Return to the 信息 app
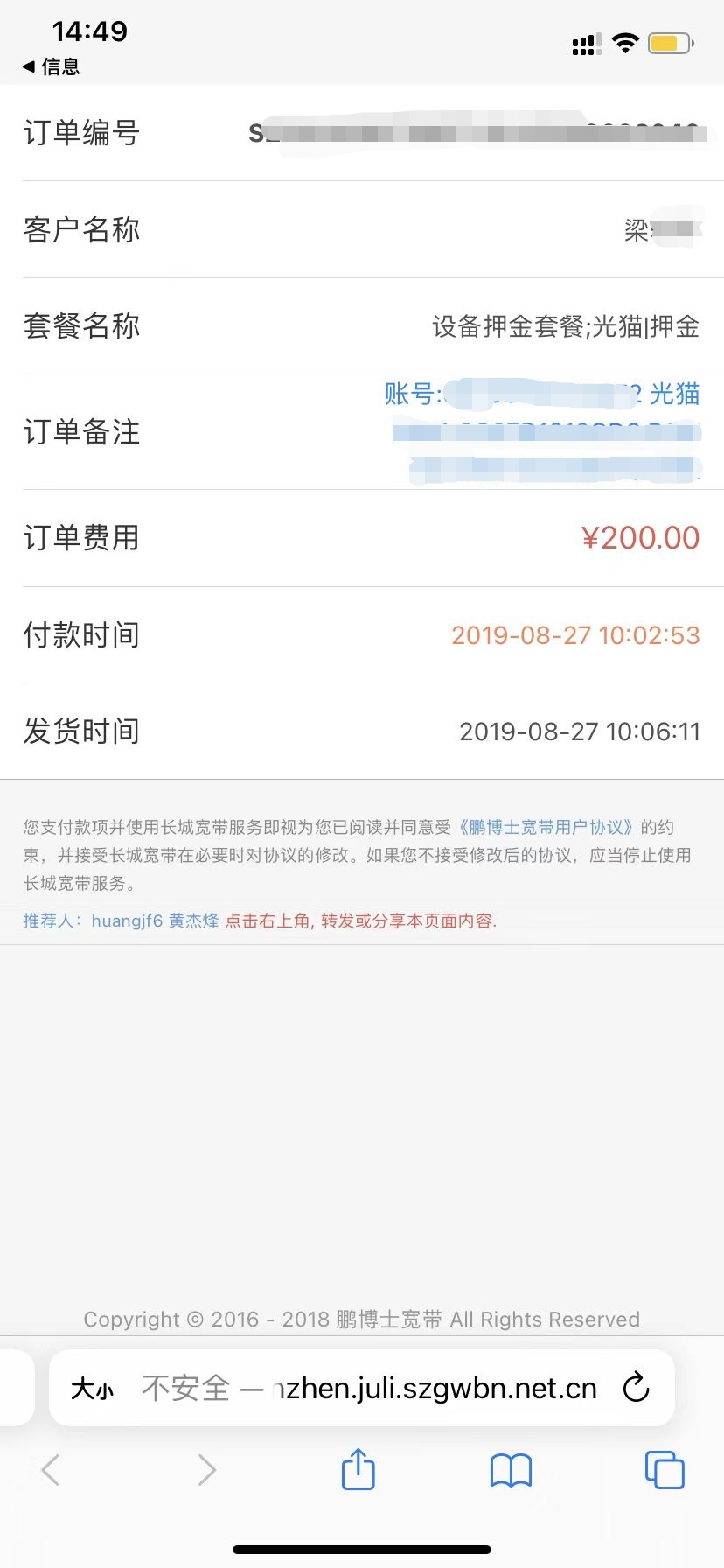Image resolution: width=724 pixels, height=1568 pixels. [x=51, y=66]
